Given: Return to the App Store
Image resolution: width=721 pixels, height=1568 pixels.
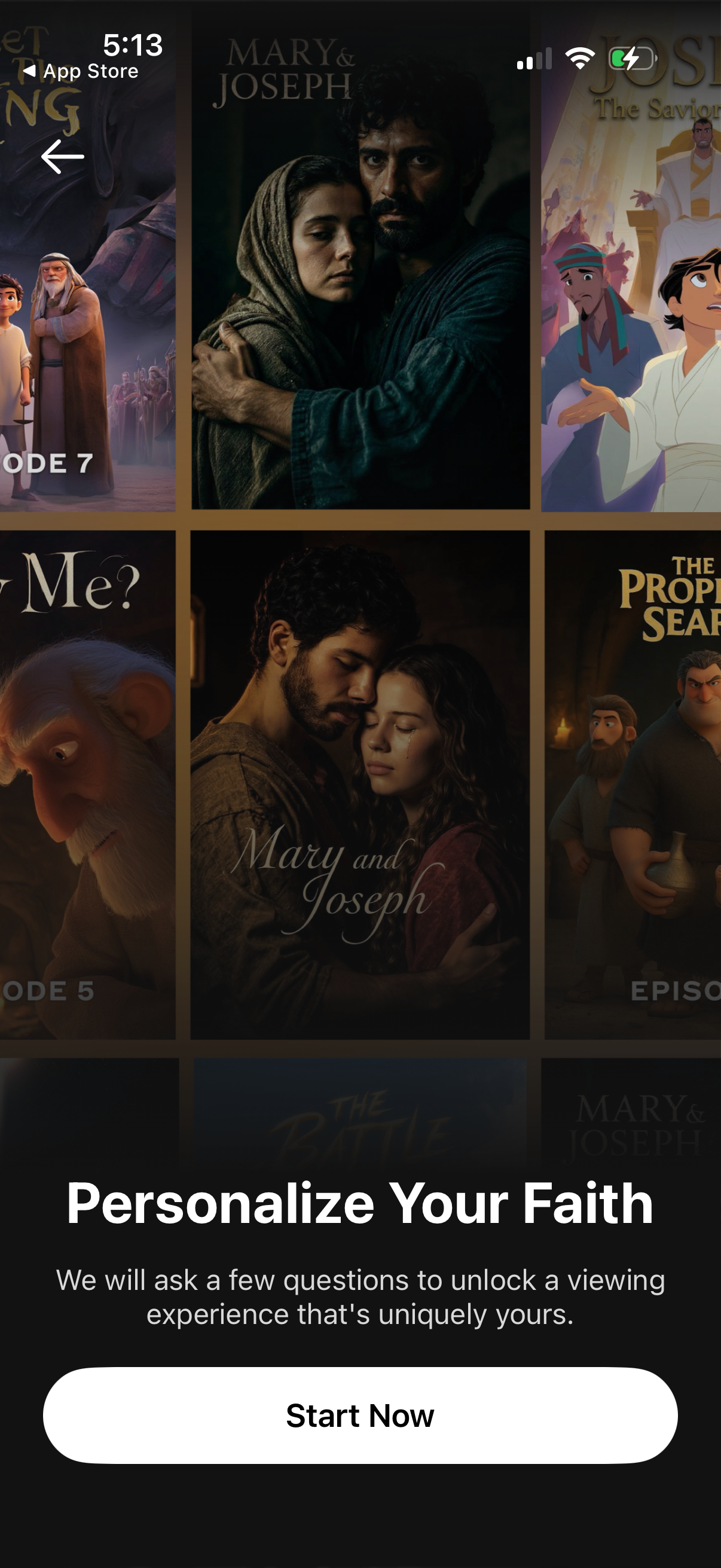Looking at the screenshot, I should [80, 71].
